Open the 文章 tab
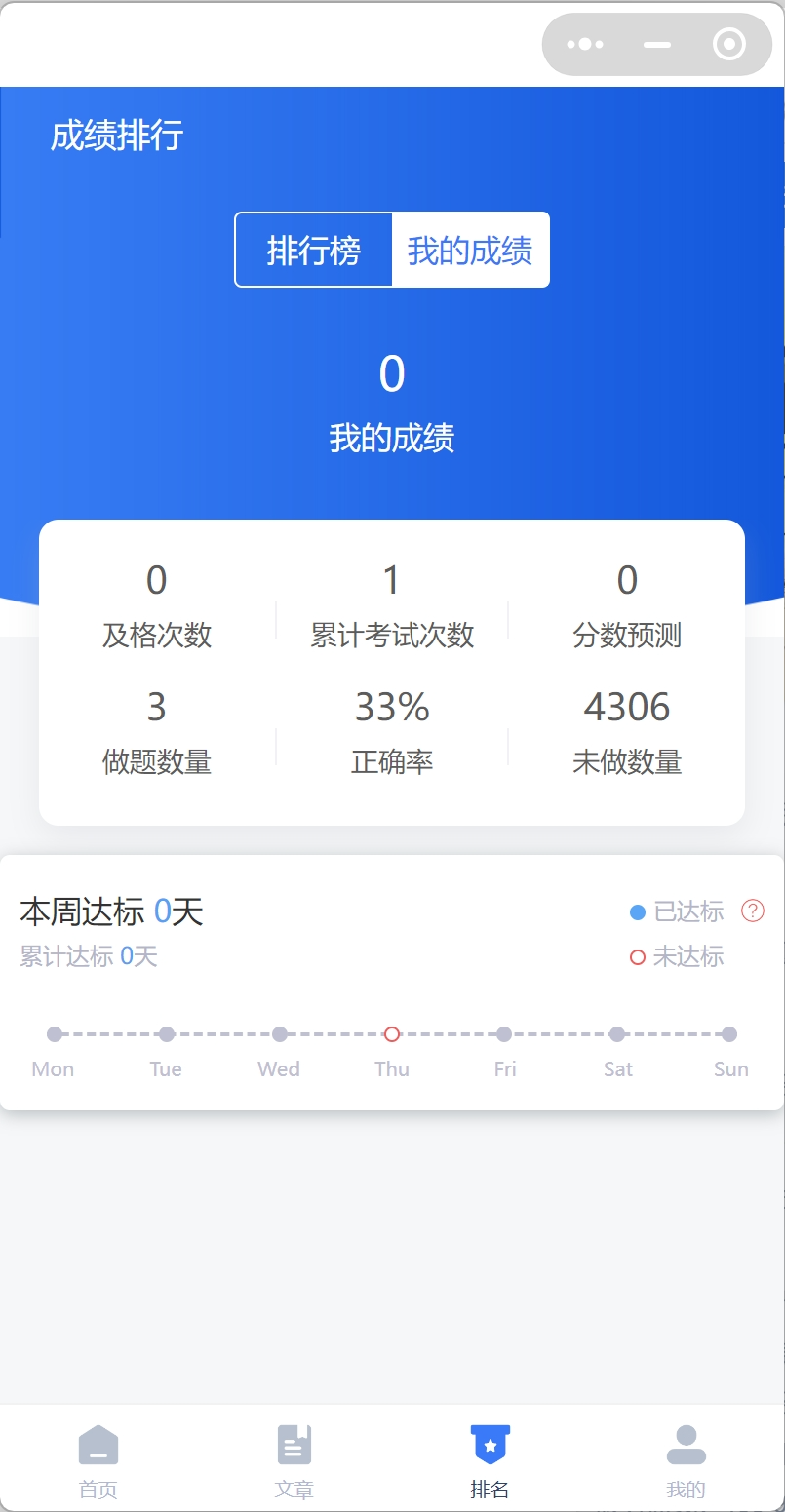Image resolution: width=785 pixels, height=1512 pixels. tap(294, 1458)
